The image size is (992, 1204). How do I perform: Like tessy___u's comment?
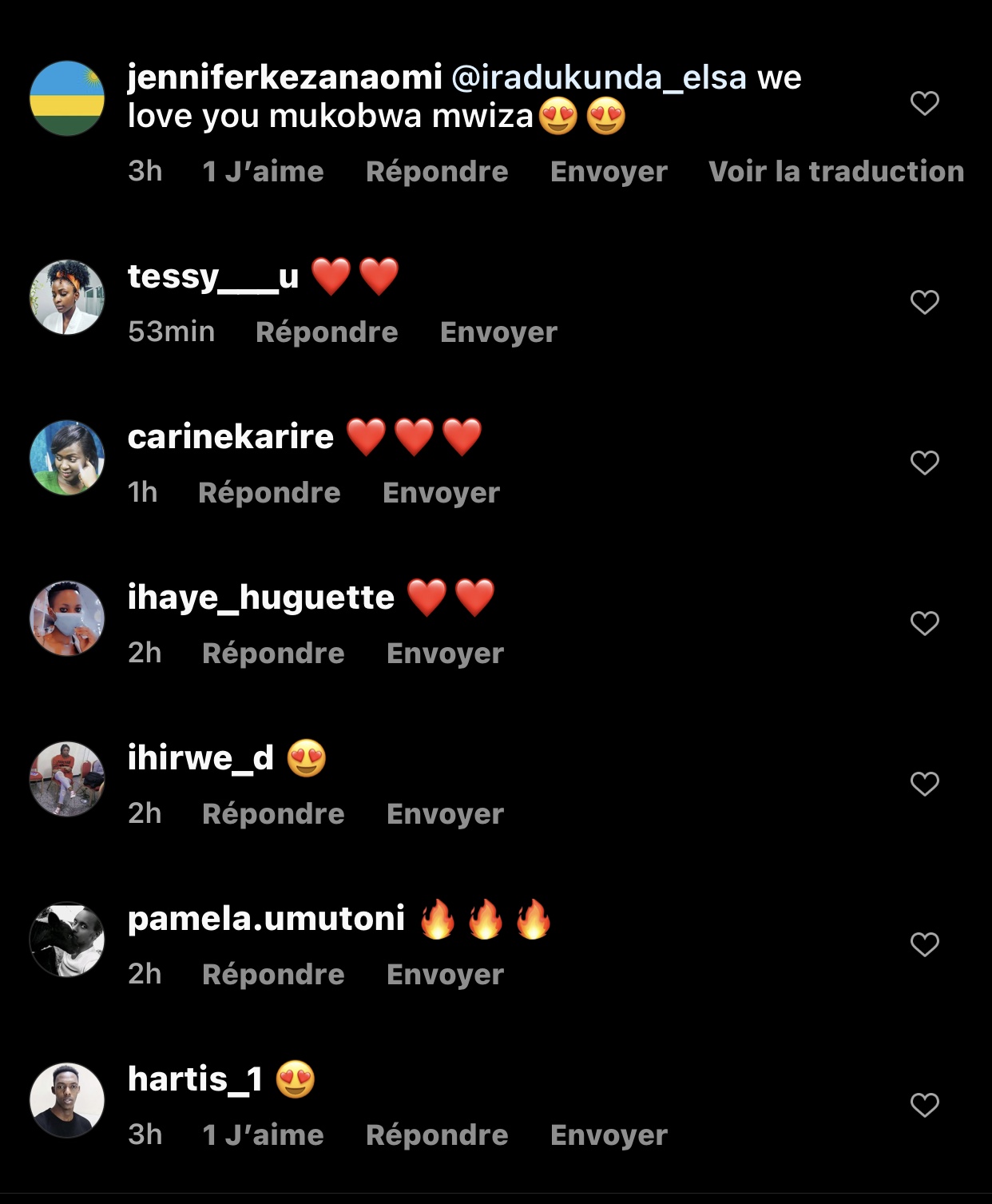tap(924, 302)
